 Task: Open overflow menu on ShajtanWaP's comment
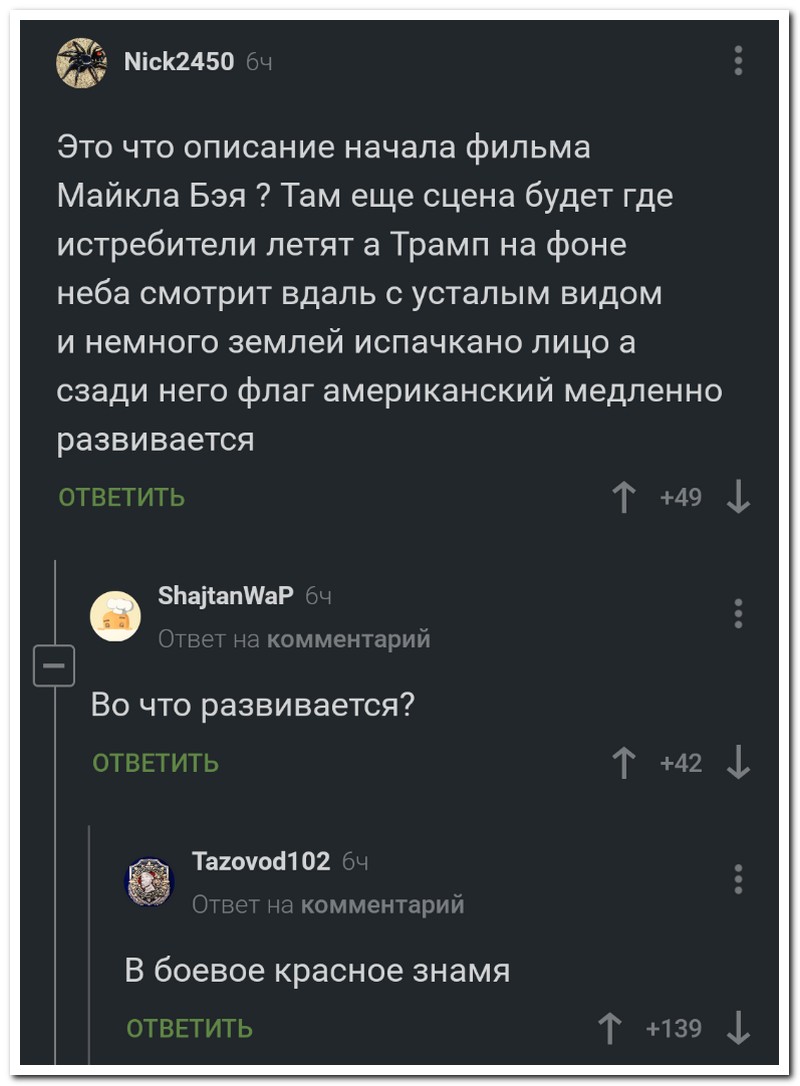point(738,613)
